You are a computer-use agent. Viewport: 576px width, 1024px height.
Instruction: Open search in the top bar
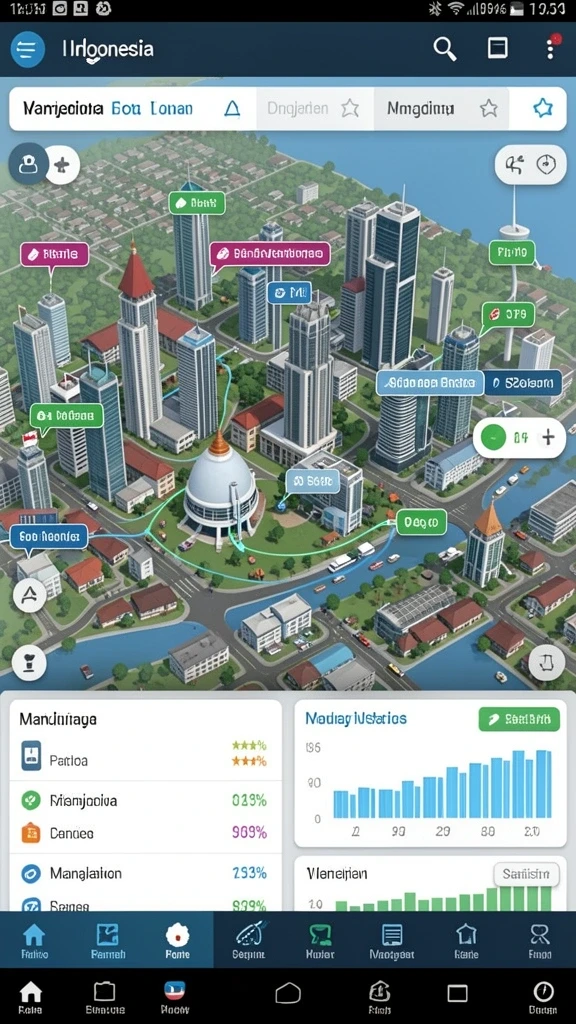[445, 49]
